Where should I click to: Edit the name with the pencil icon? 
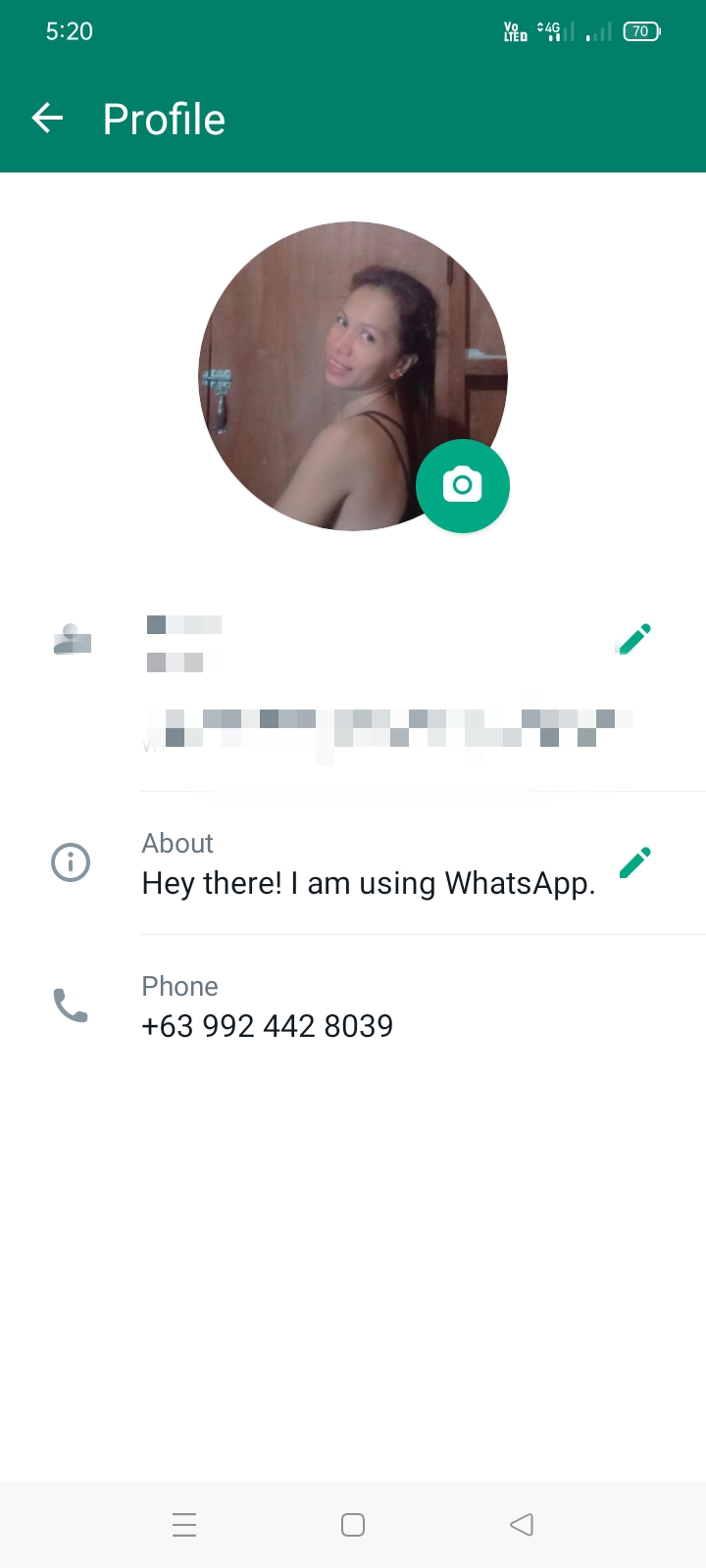(x=634, y=639)
